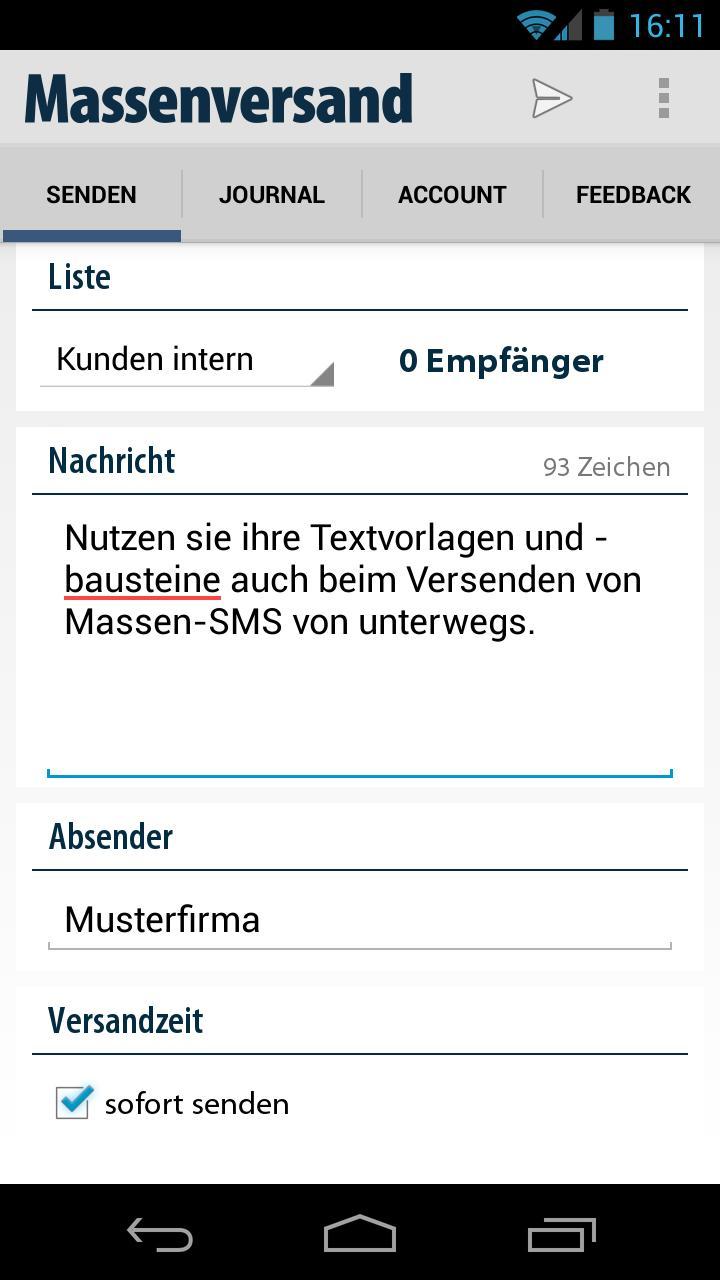The image size is (720, 1280).
Task: Tap the send message paper plane icon
Action: point(553,98)
